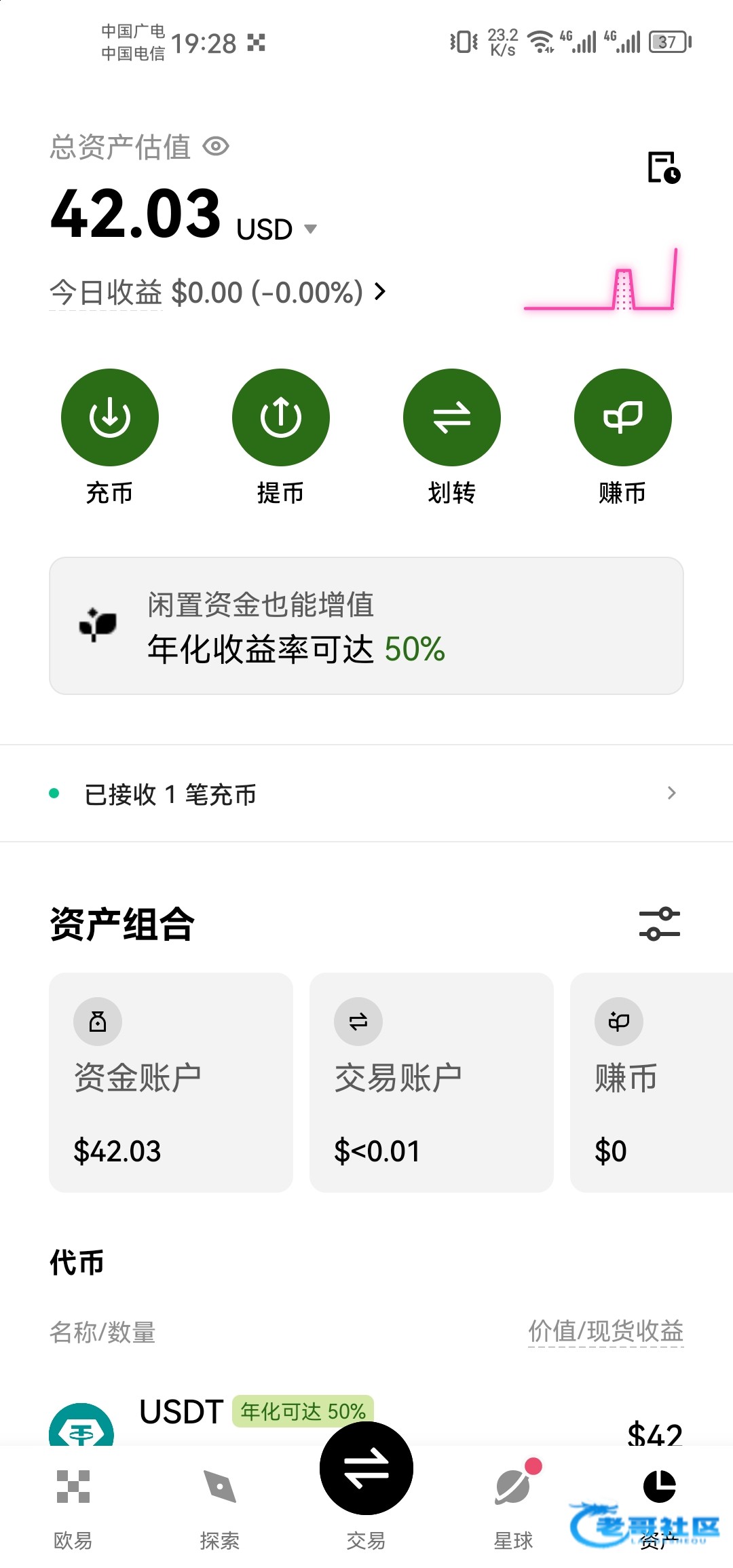
Task: Tap the 充币 deposit button
Action: pos(110,417)
